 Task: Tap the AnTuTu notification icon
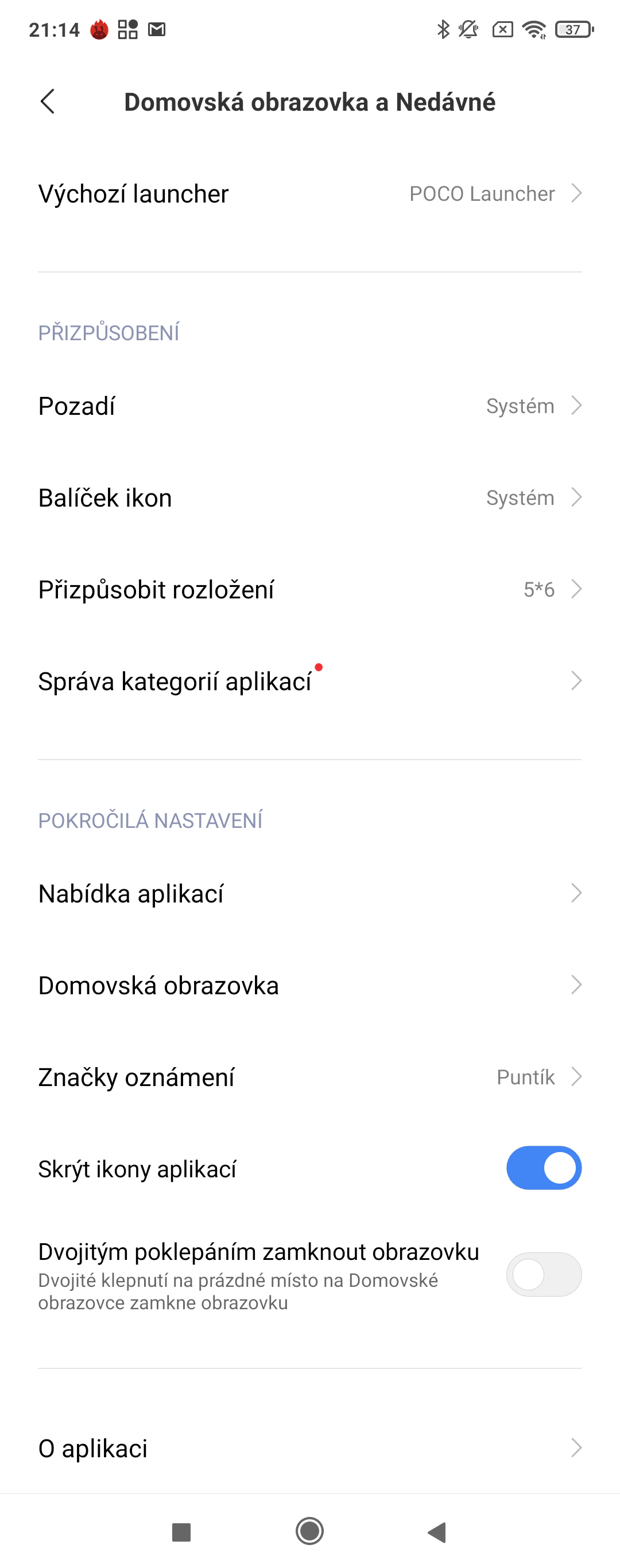coord(98,29)
